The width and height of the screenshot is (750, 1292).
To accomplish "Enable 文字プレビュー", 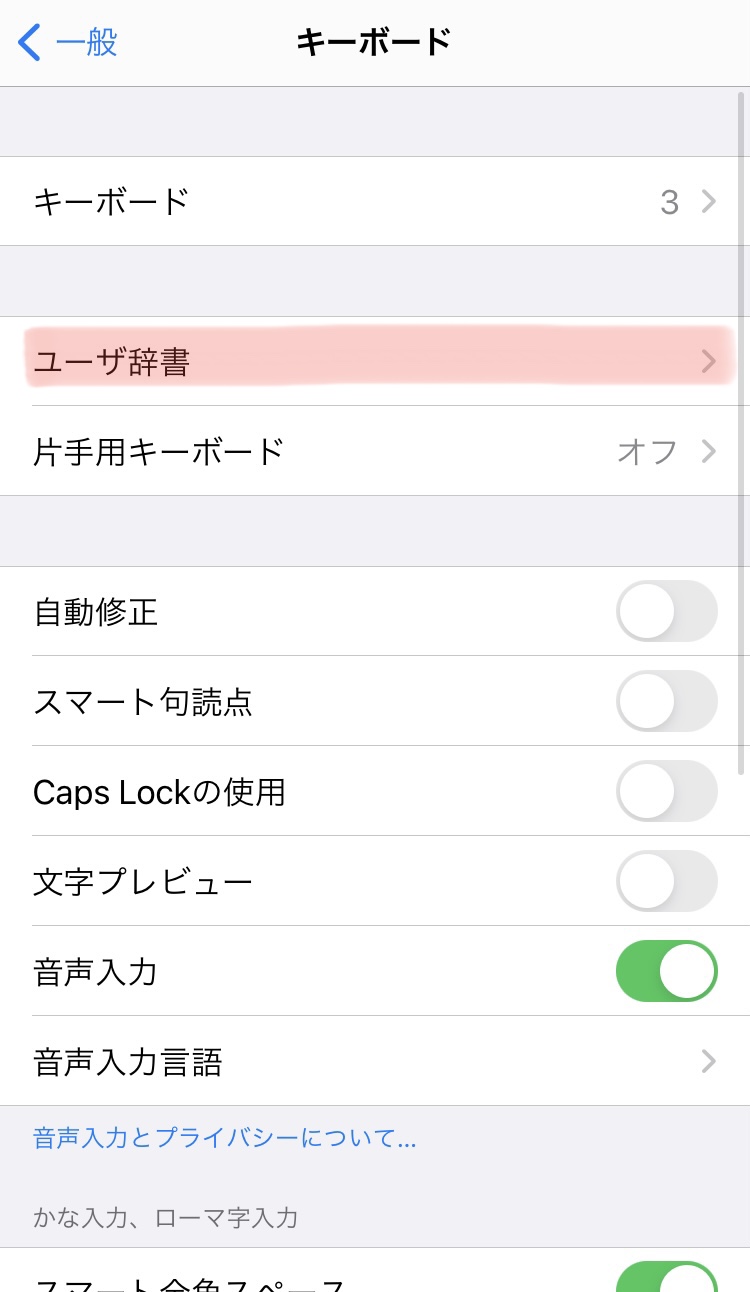I will coord(667,881).
